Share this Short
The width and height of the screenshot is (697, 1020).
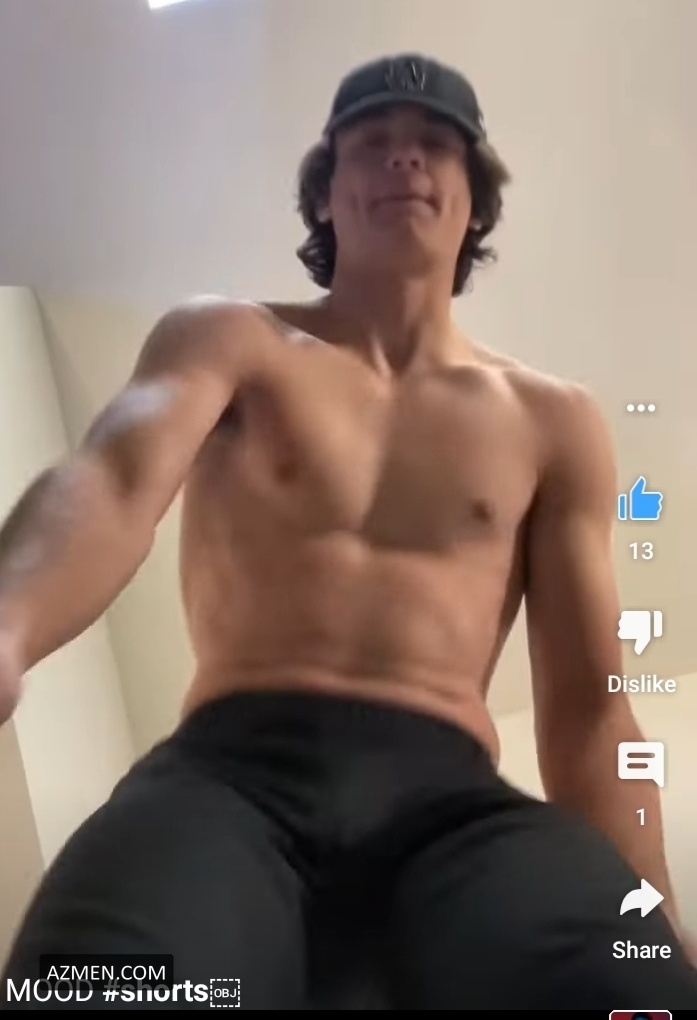tap(641, 900)
